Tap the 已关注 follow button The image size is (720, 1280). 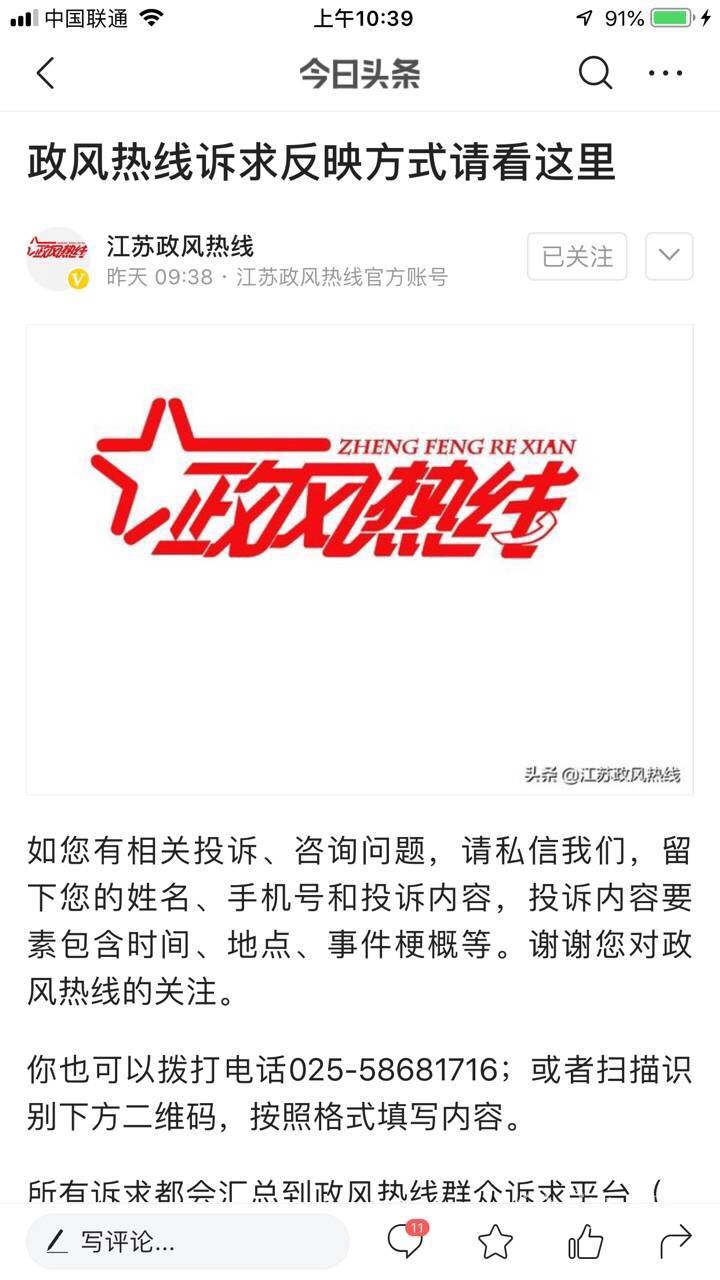(x=577, y=257)
